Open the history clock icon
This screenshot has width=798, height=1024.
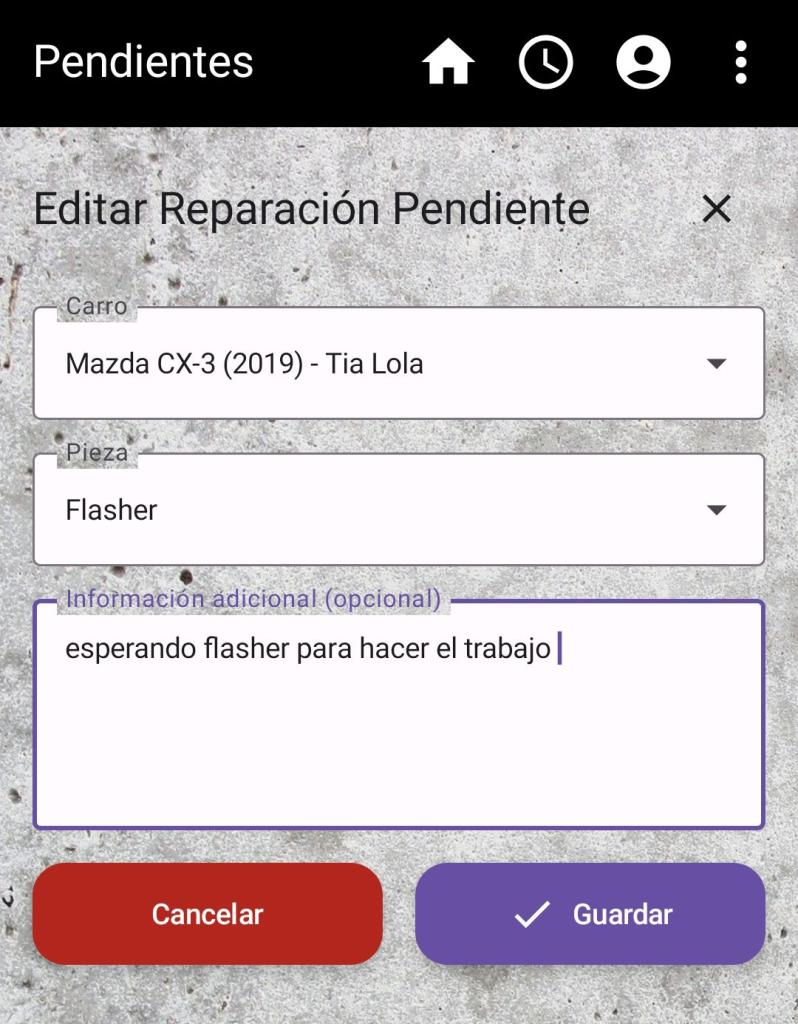coord(545,63)
